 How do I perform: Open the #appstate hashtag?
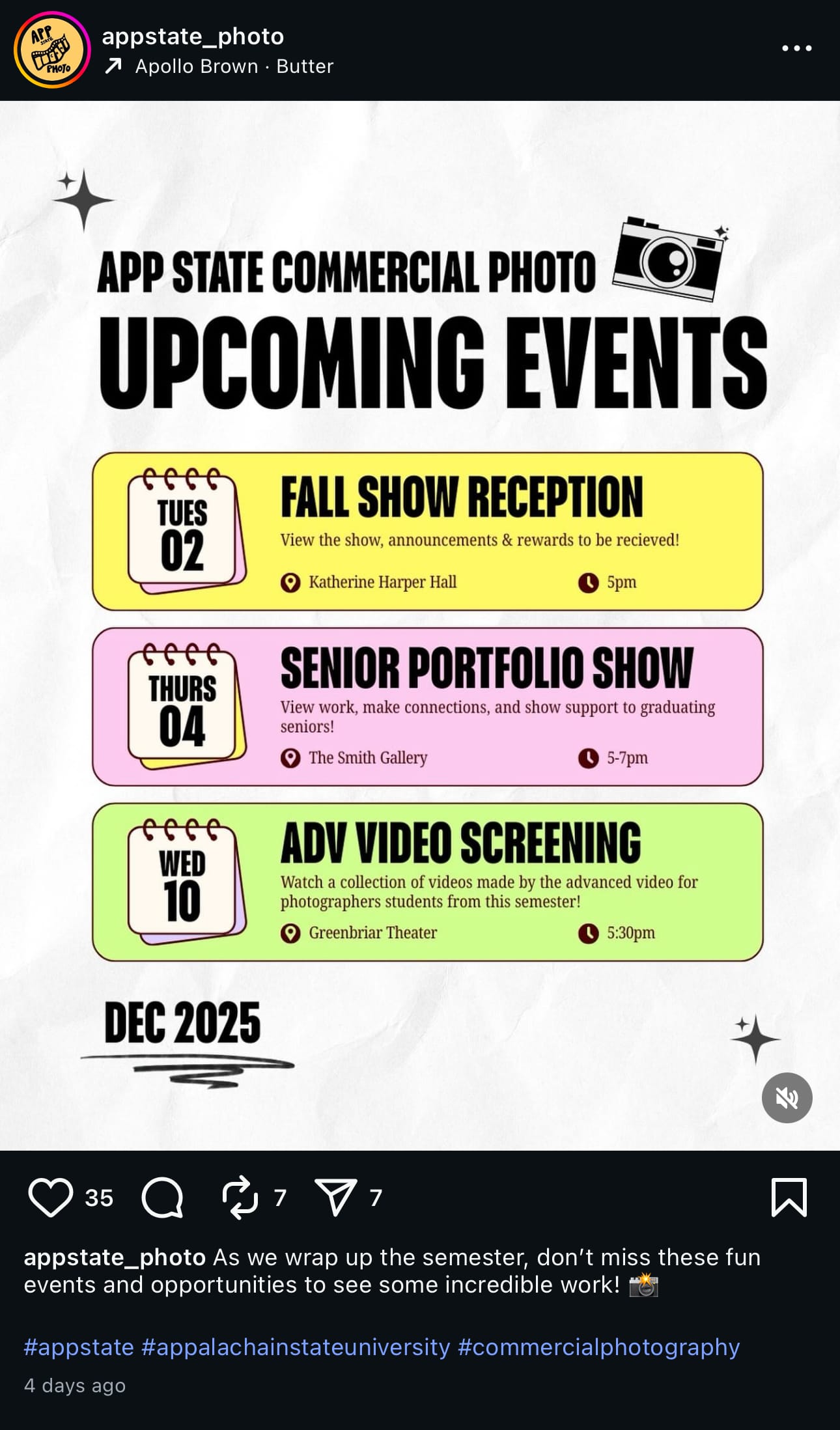79,1347
